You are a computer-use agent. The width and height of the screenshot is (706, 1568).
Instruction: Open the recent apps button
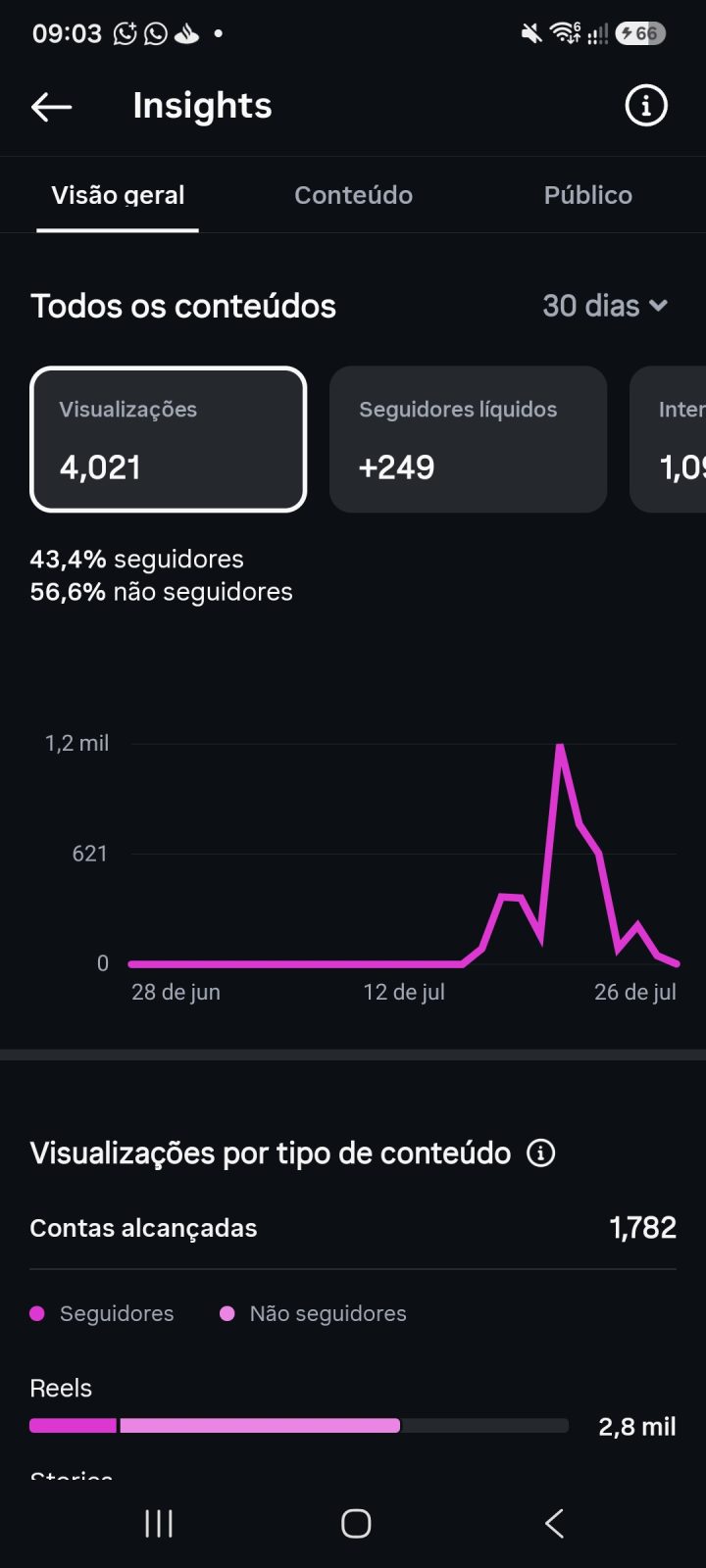[x=159, y=1523]
